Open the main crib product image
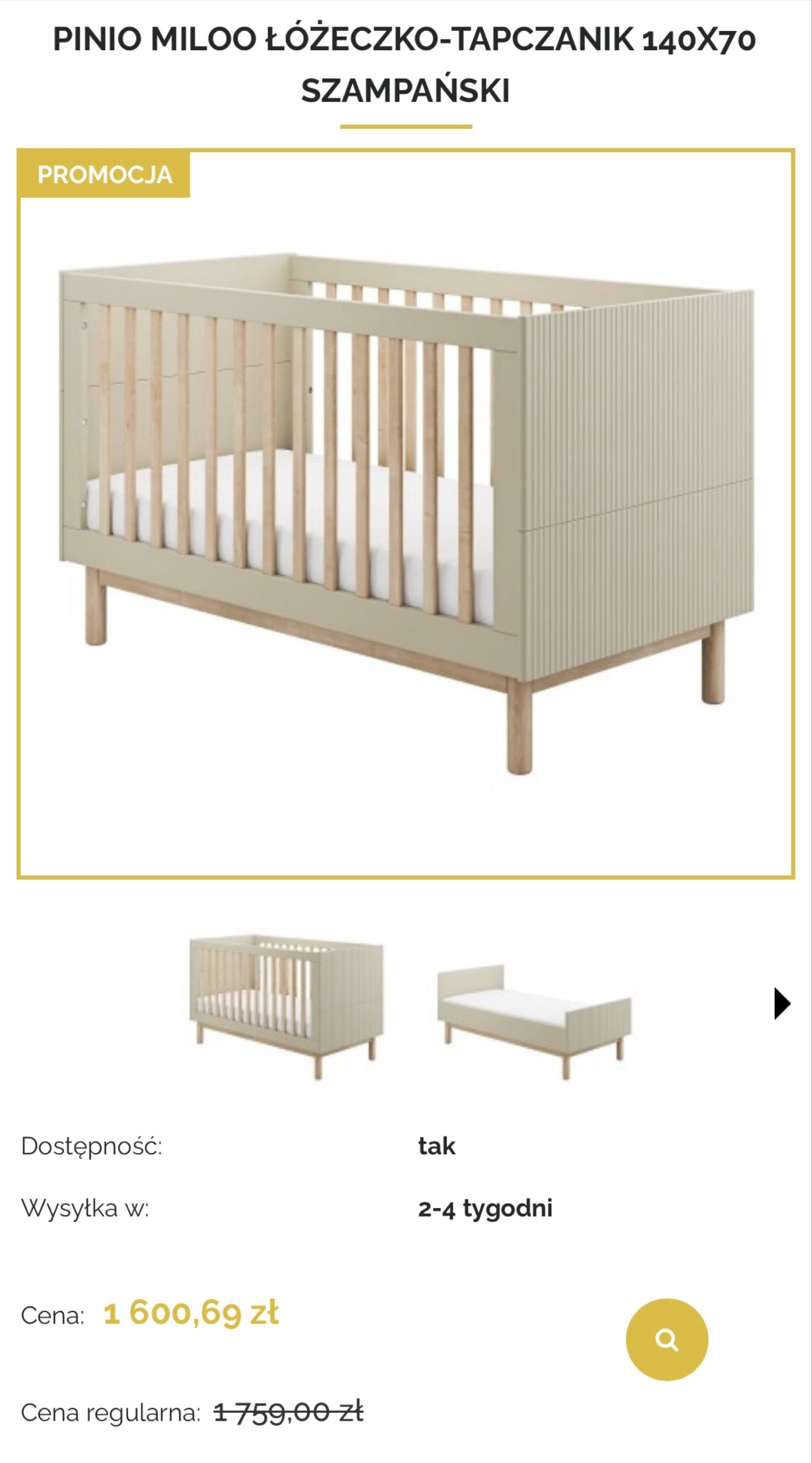Screen dimensions: 812x1463 point(406,513)
